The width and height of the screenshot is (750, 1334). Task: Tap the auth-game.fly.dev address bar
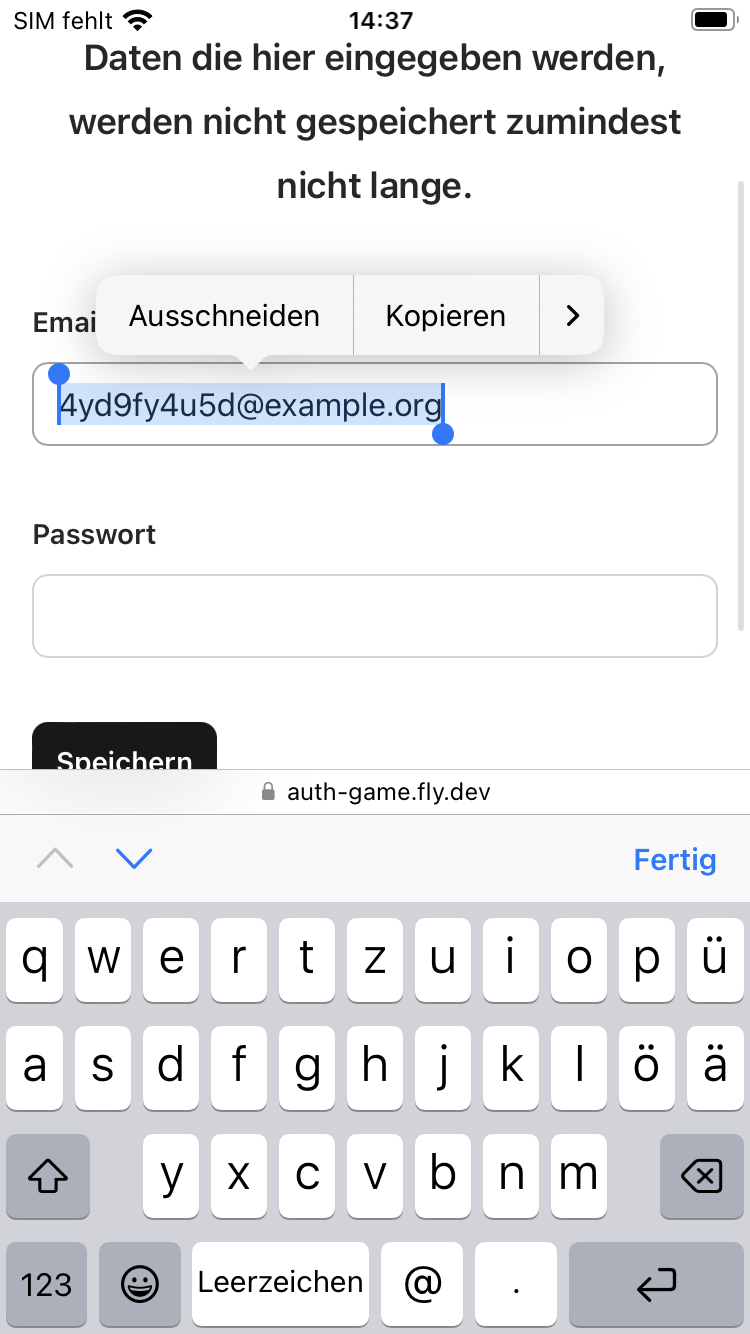click(375, 792)
